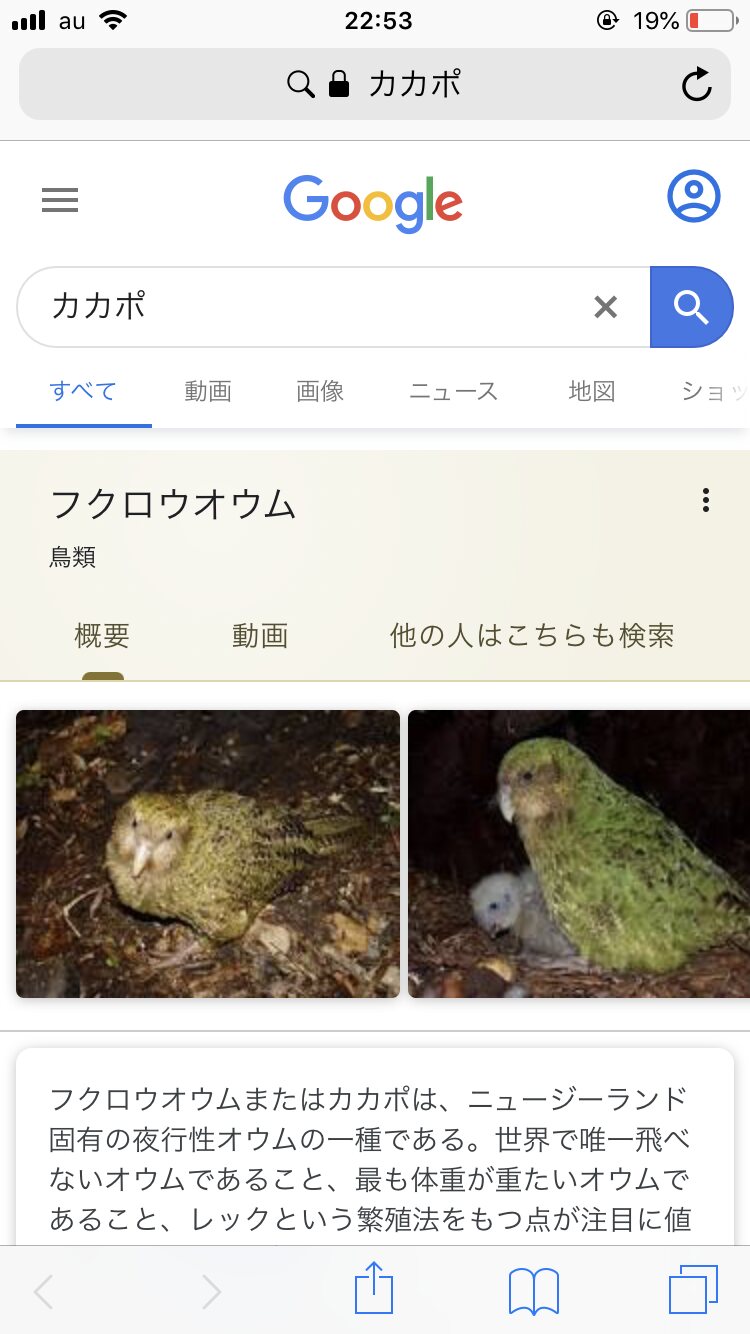This screenshot has height=1334, width=750.
Task: Open the Google hamburger menu
Action: coord(60,201)
